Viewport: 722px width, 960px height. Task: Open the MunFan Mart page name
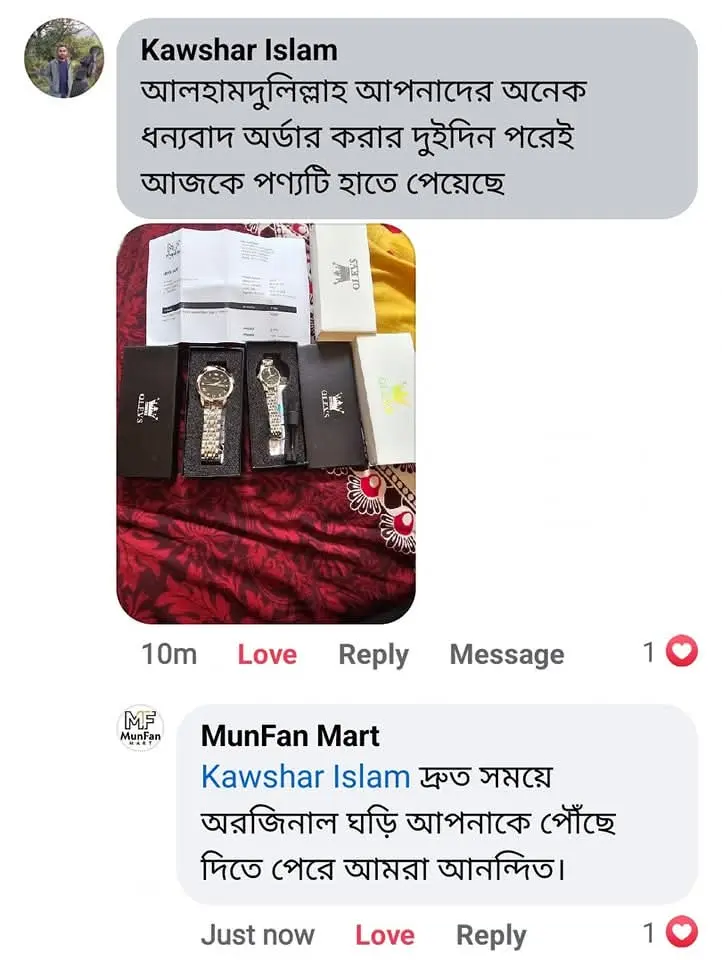pos(290,736)
